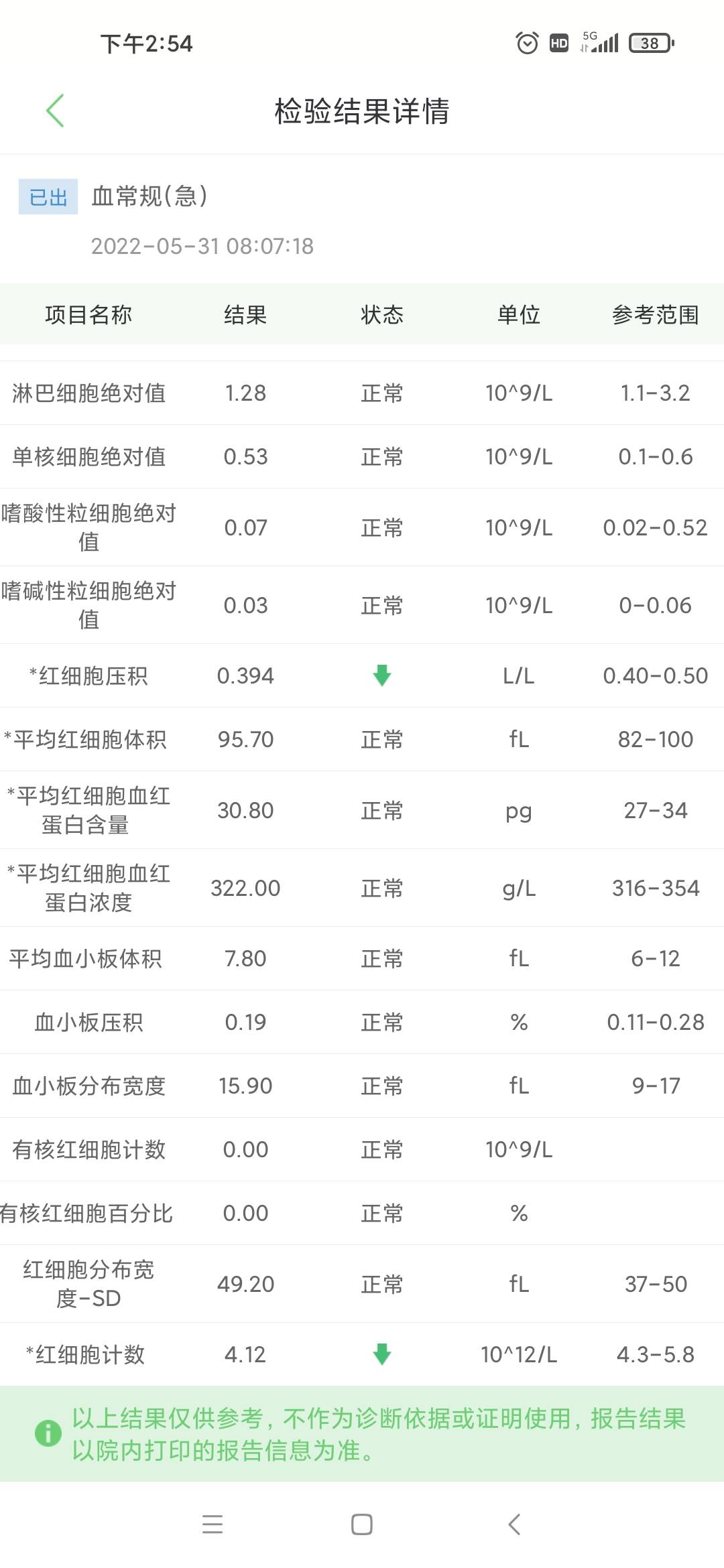Tap the home button at screen bottom
This screenshot has width=724, height=1568.
[x=362, y=1525]
